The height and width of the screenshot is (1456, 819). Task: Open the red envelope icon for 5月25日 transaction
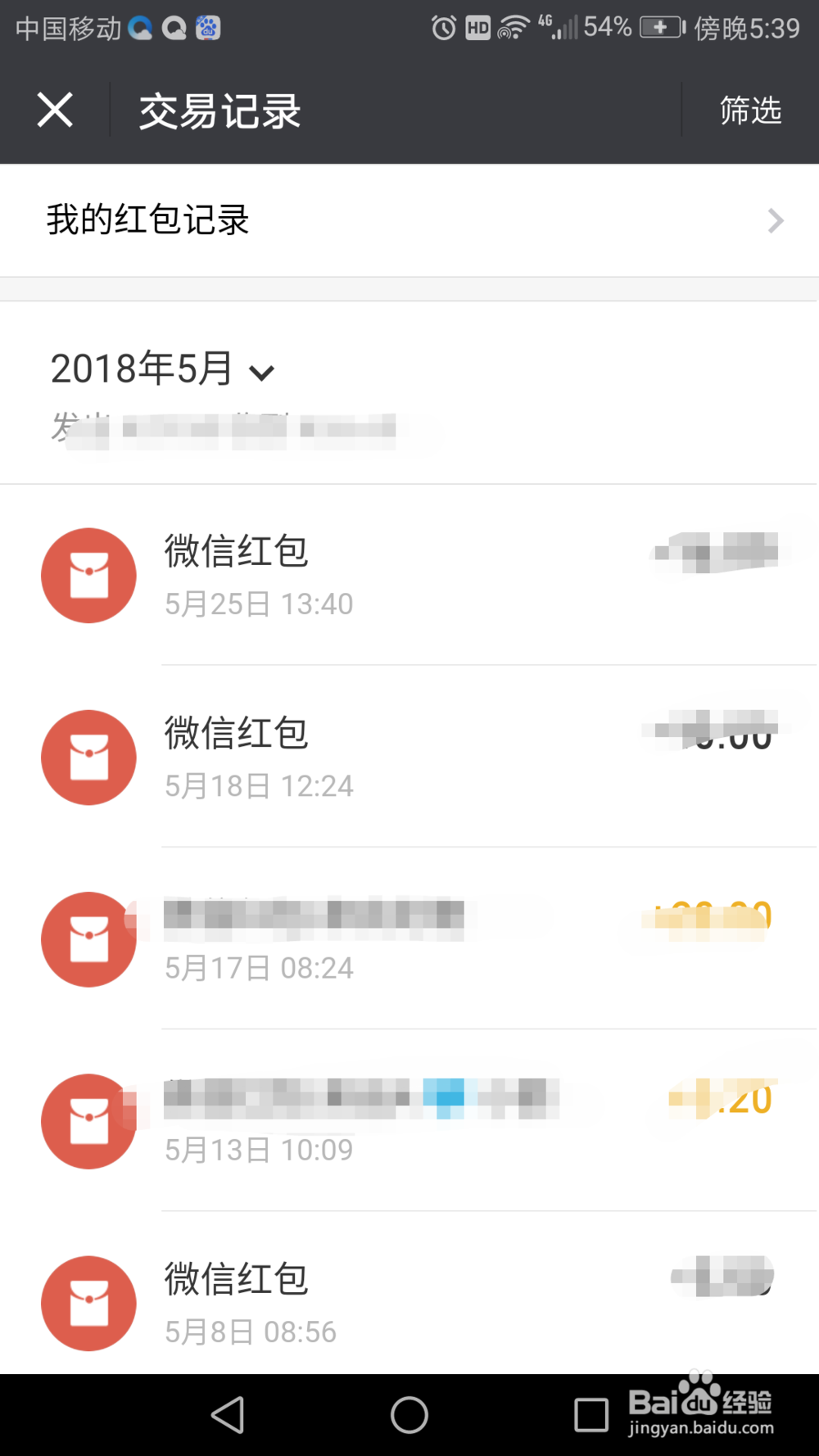click(x=88, y=575)
